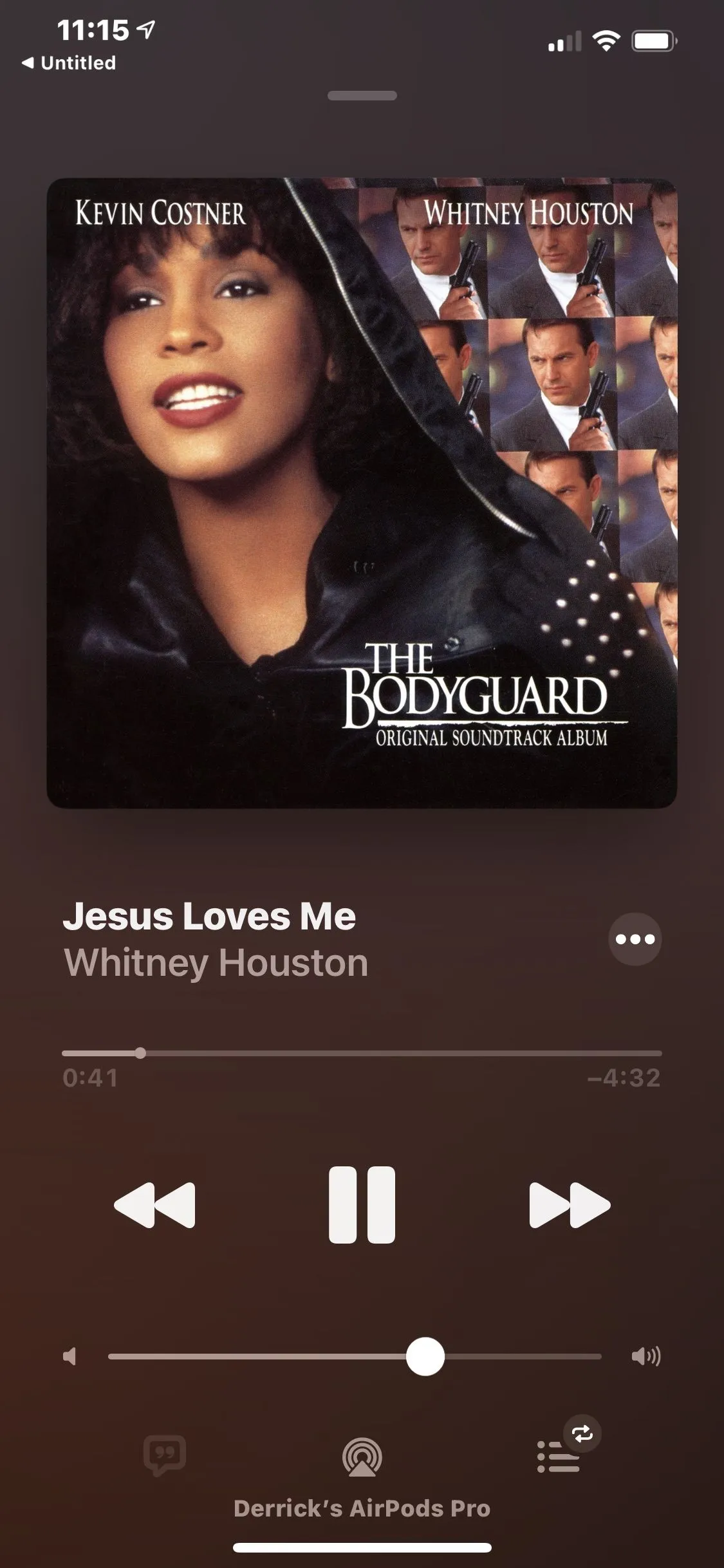Viewport: 724px width, 1568px height.
Task: Go back to the previous track
Action: [154, 1204]
